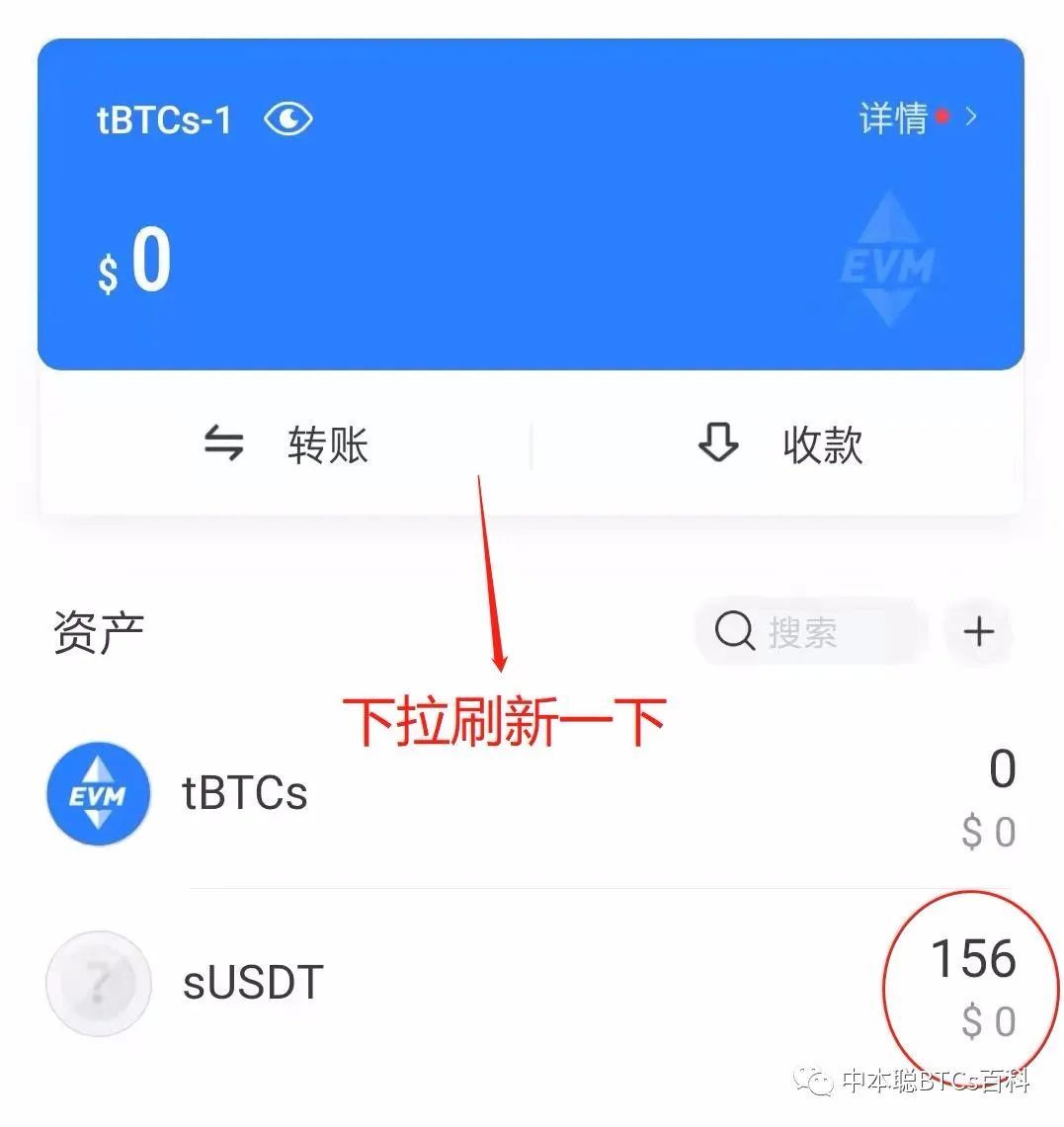Screen dimensions: 1064x1127
Task: Tap the plus icon to add a token
Action: pyautogui.click(x=978, y=632)
